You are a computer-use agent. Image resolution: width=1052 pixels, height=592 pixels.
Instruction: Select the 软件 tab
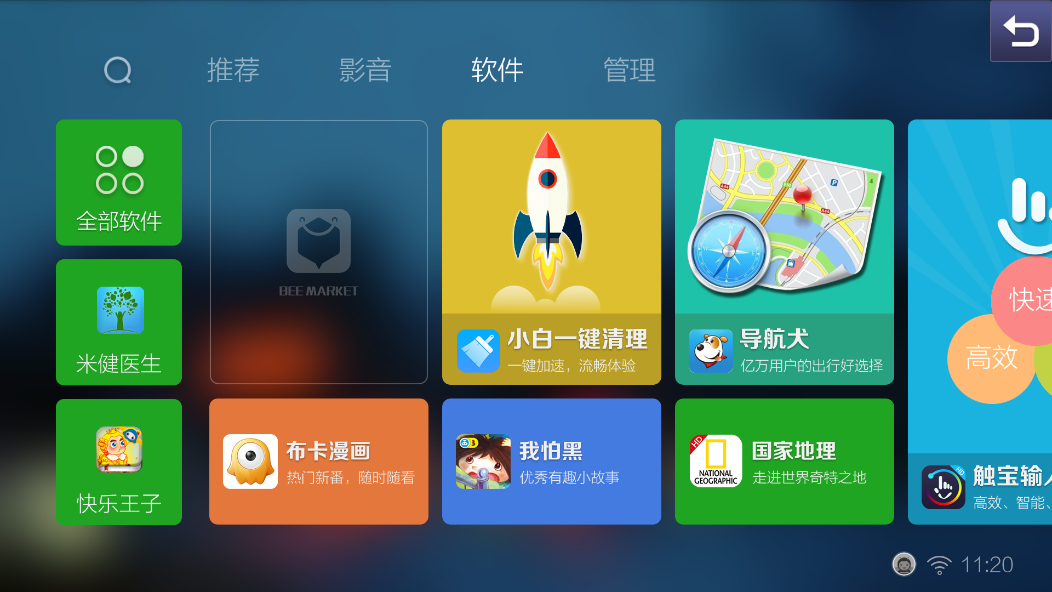497,70
